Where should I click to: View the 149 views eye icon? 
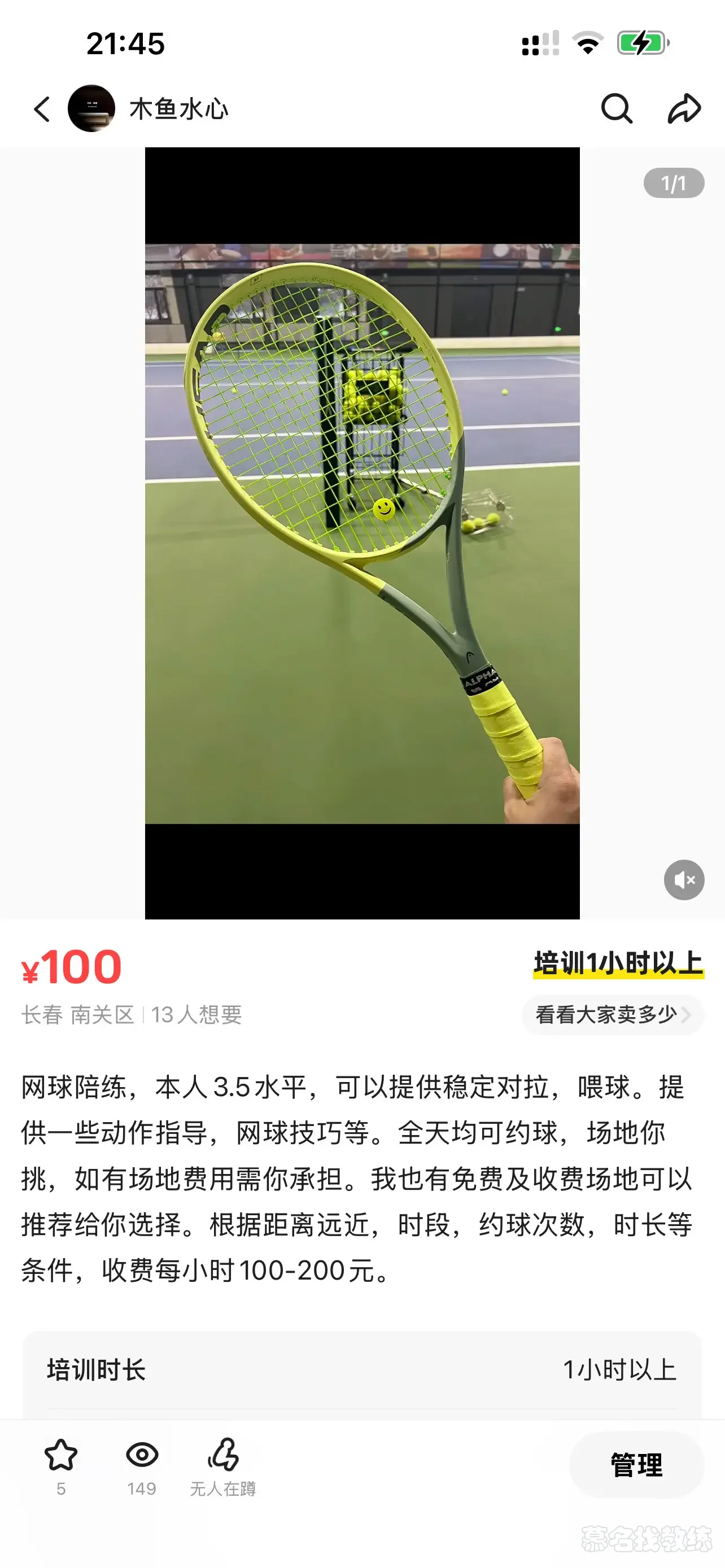click(x=142, y=1455)
